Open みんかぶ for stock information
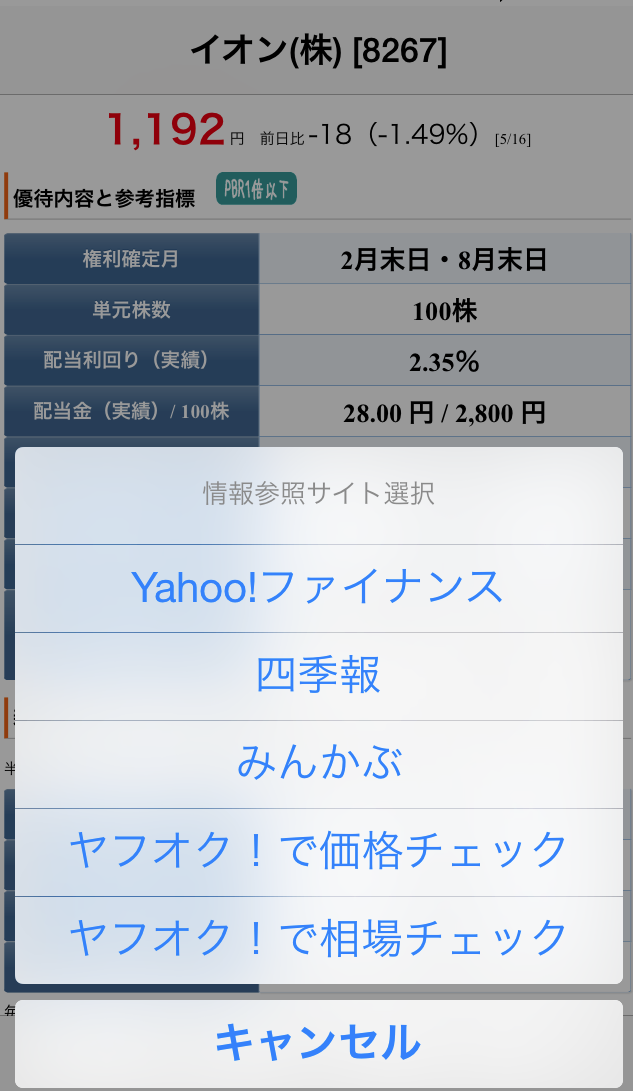633x1091 pixels. [318, 764]
